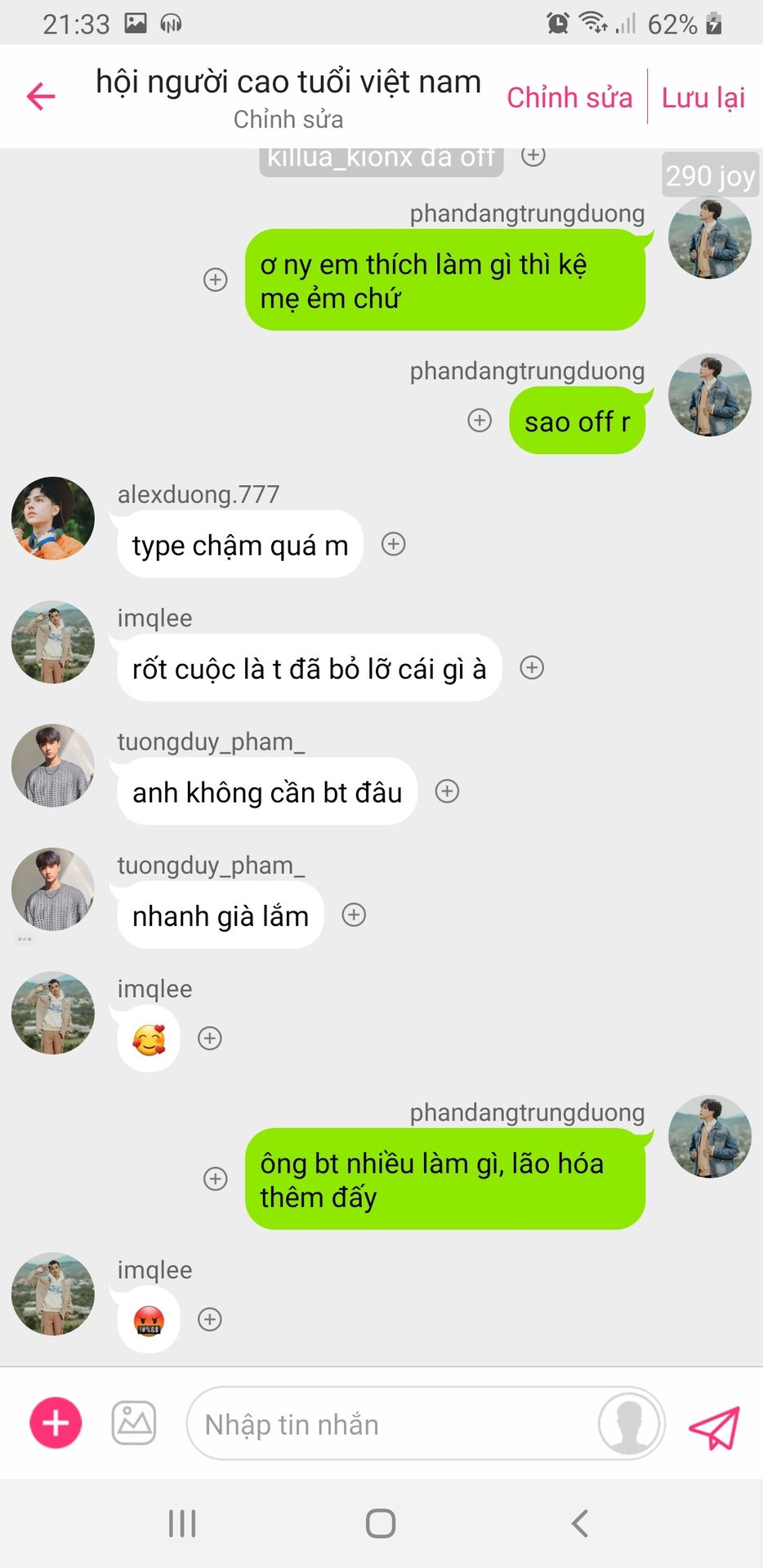Go back using the pink arrow

coord(41,96)
